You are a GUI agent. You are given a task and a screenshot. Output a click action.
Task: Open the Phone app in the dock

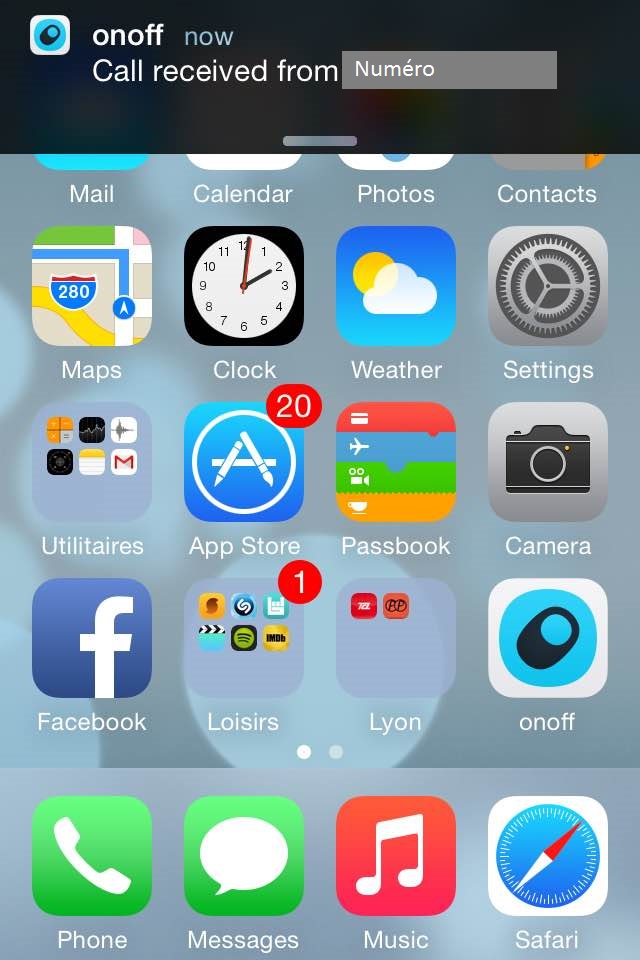92,856
